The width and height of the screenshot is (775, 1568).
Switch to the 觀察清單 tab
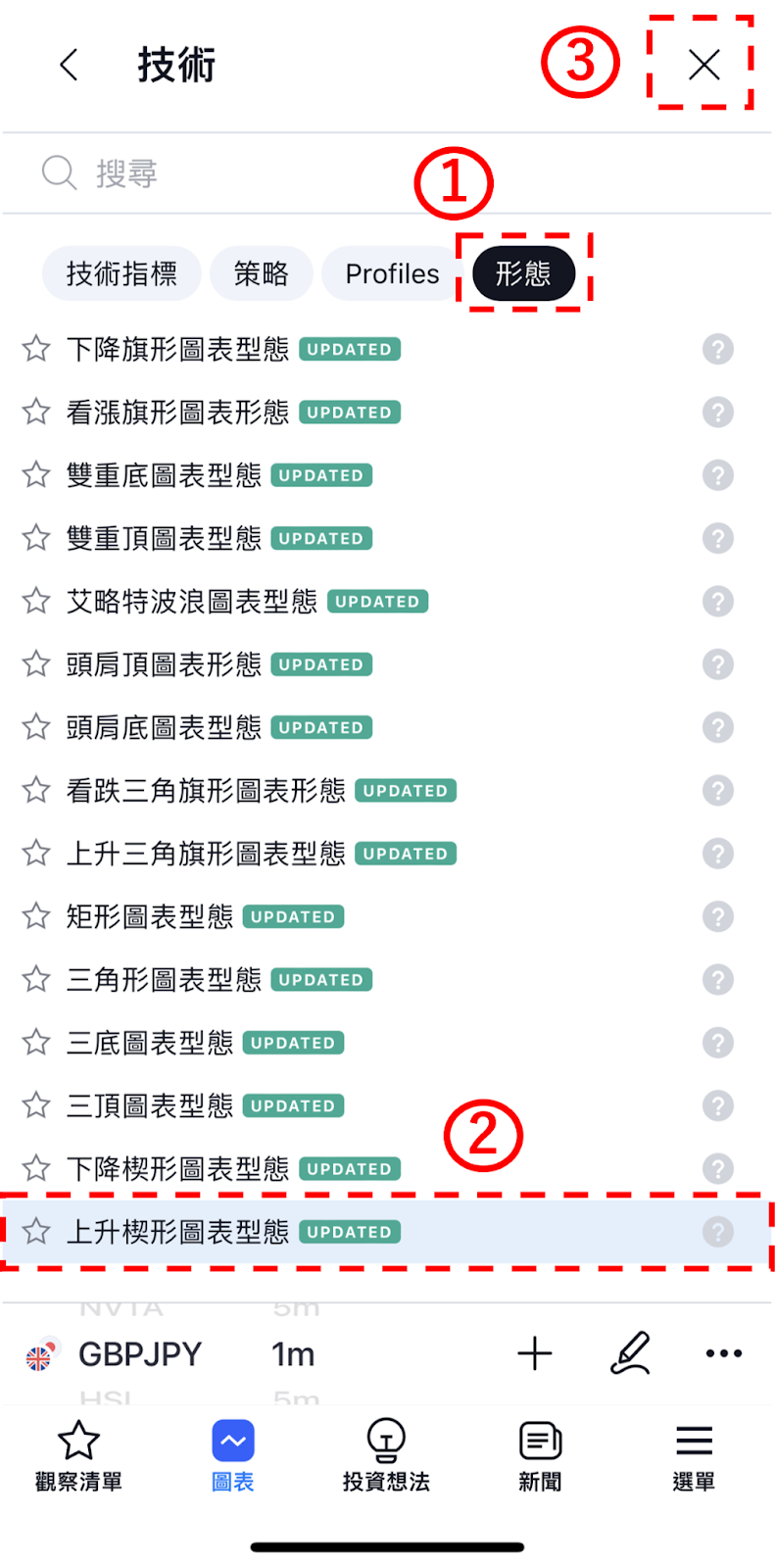click(x=78, y=1456)
